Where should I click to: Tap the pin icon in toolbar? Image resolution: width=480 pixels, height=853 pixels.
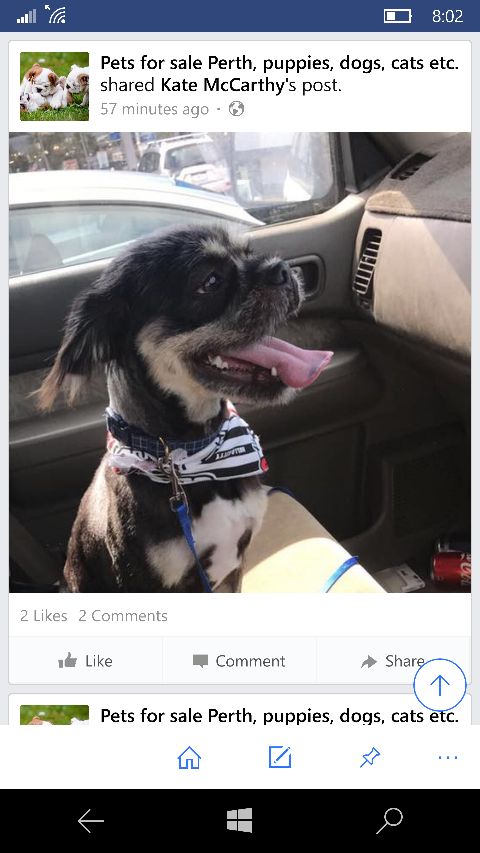pyautogui.click(x=370, y=757)
